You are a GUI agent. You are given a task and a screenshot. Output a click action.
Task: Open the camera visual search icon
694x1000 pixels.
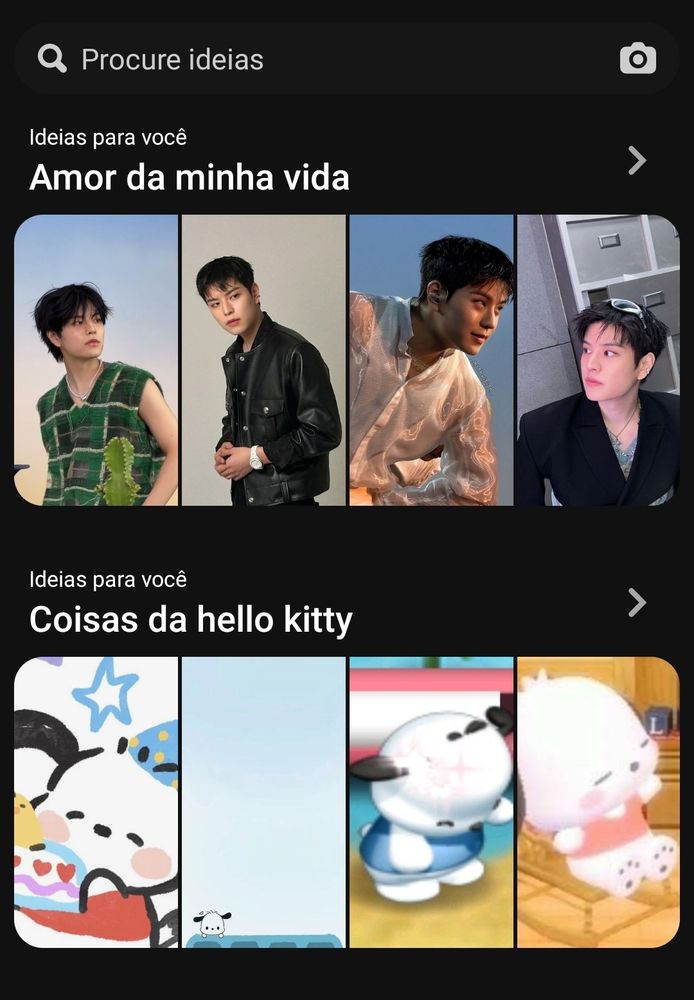click(638, 59)
